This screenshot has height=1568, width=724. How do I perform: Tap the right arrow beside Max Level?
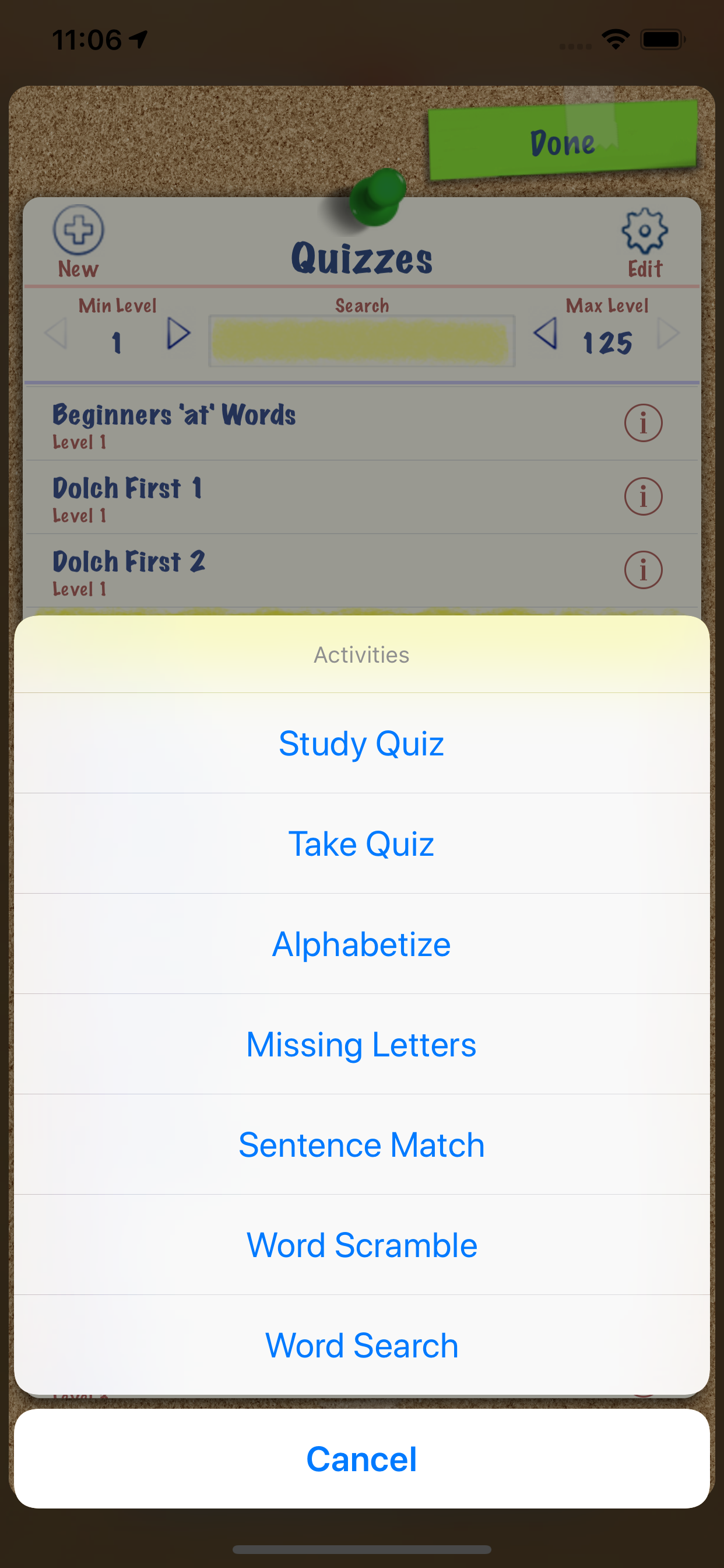click(669, 334)
